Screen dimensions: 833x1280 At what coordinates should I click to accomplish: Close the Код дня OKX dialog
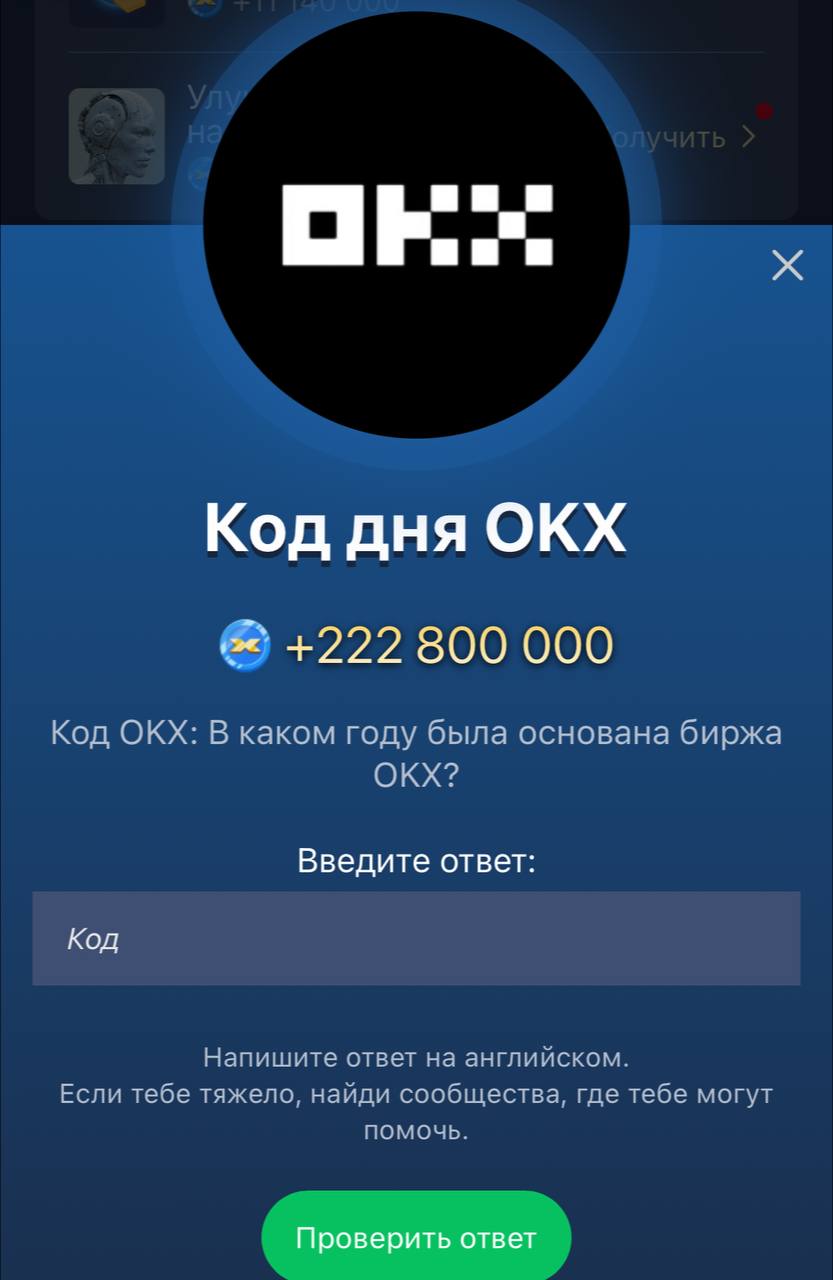pos(787,265)
